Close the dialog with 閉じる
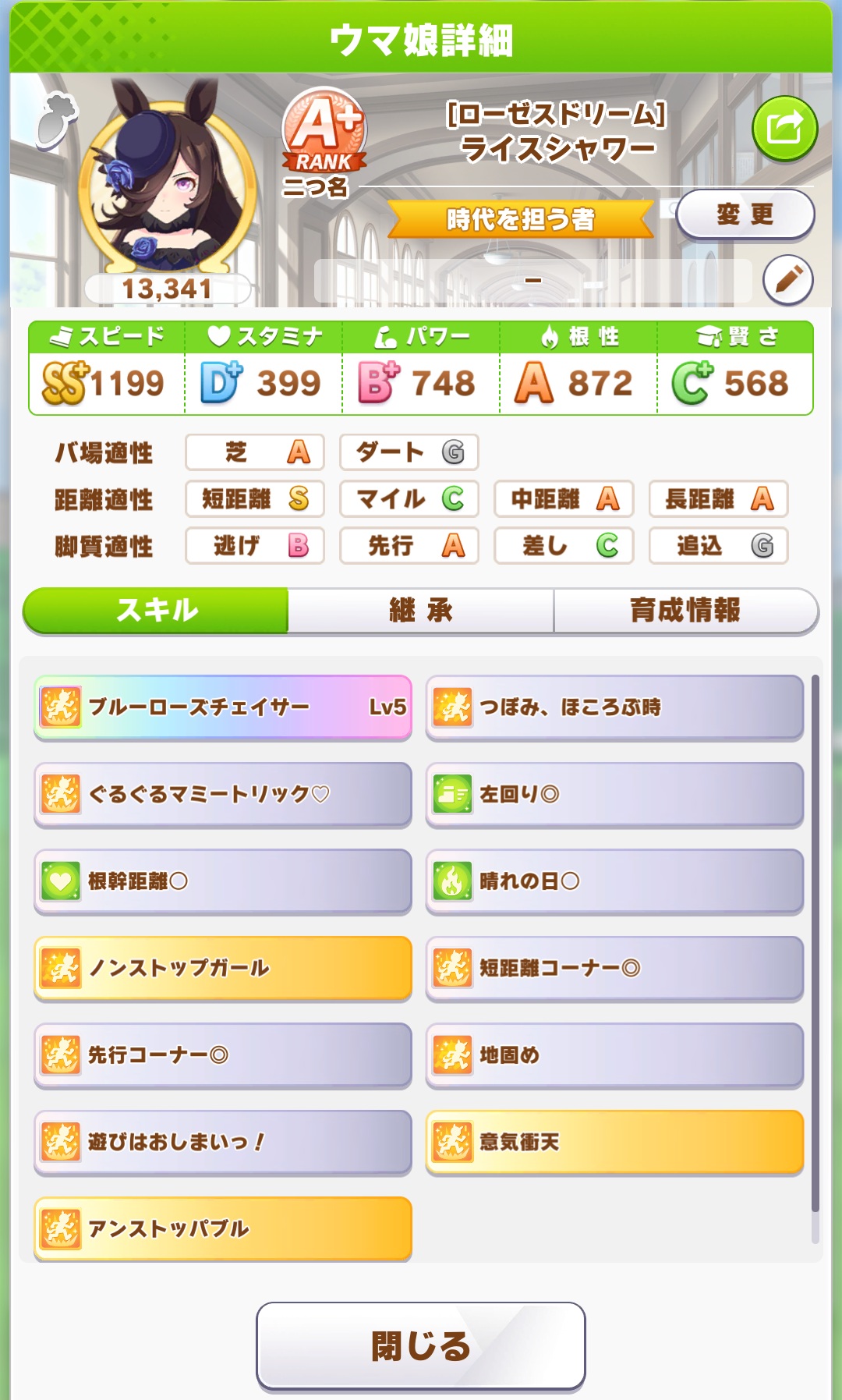 421,1346
